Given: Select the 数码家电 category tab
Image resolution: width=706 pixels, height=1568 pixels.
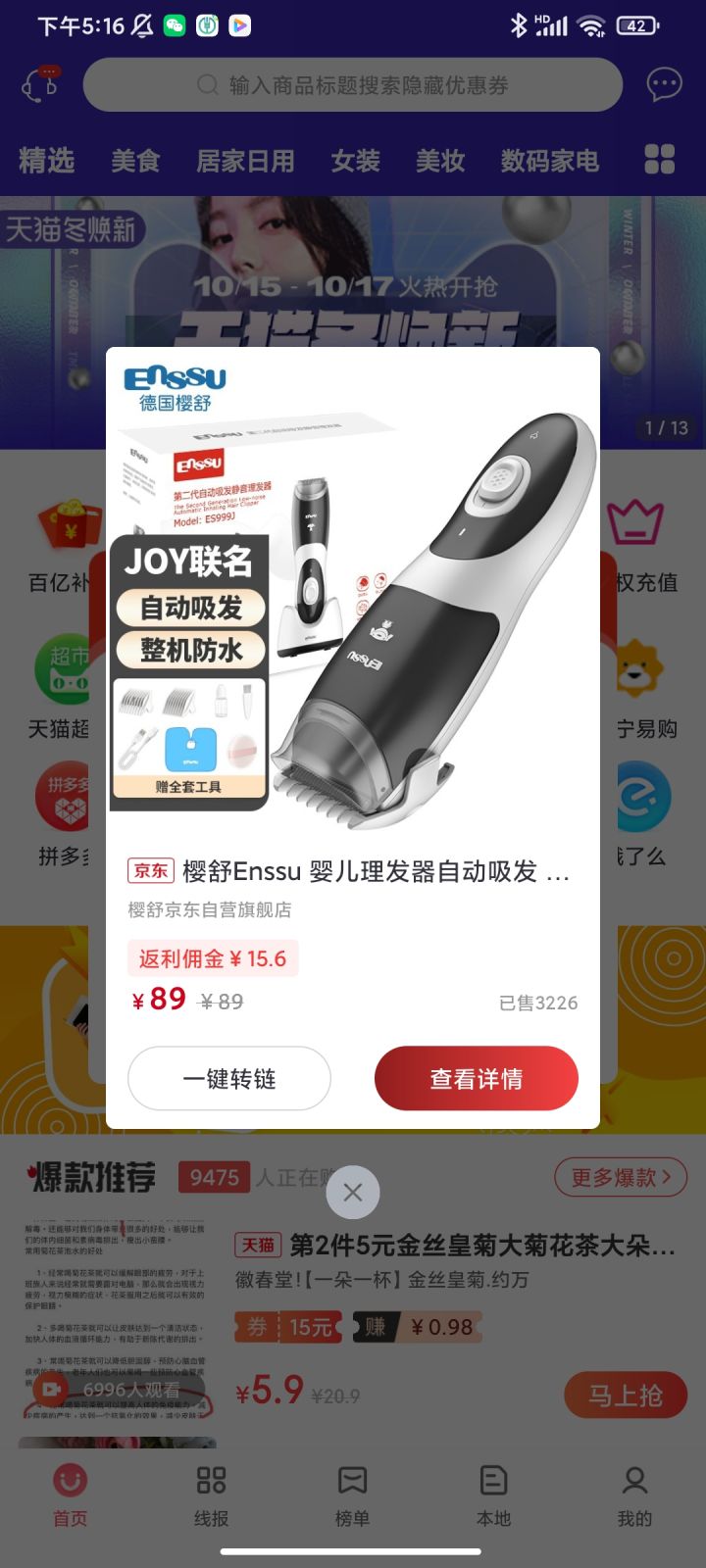Looking at the screenshot, I should [x=549, y=162].
